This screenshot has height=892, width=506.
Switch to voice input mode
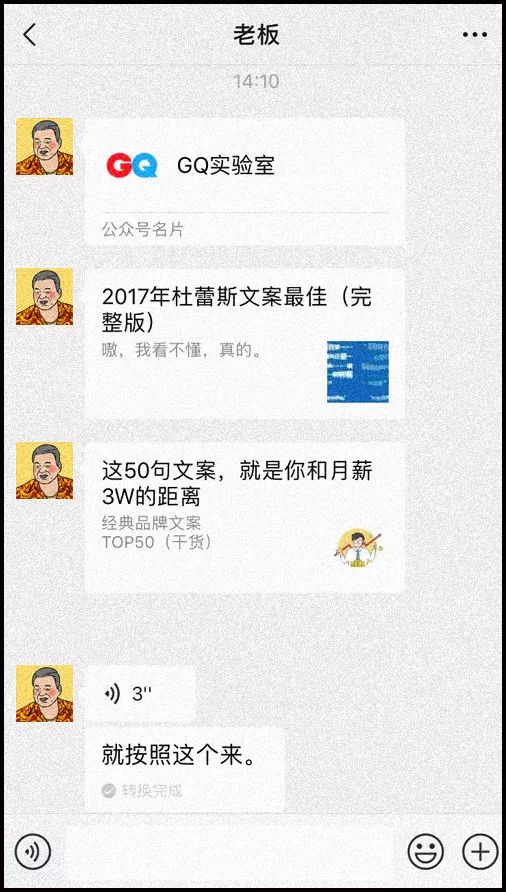click(32, 852)
